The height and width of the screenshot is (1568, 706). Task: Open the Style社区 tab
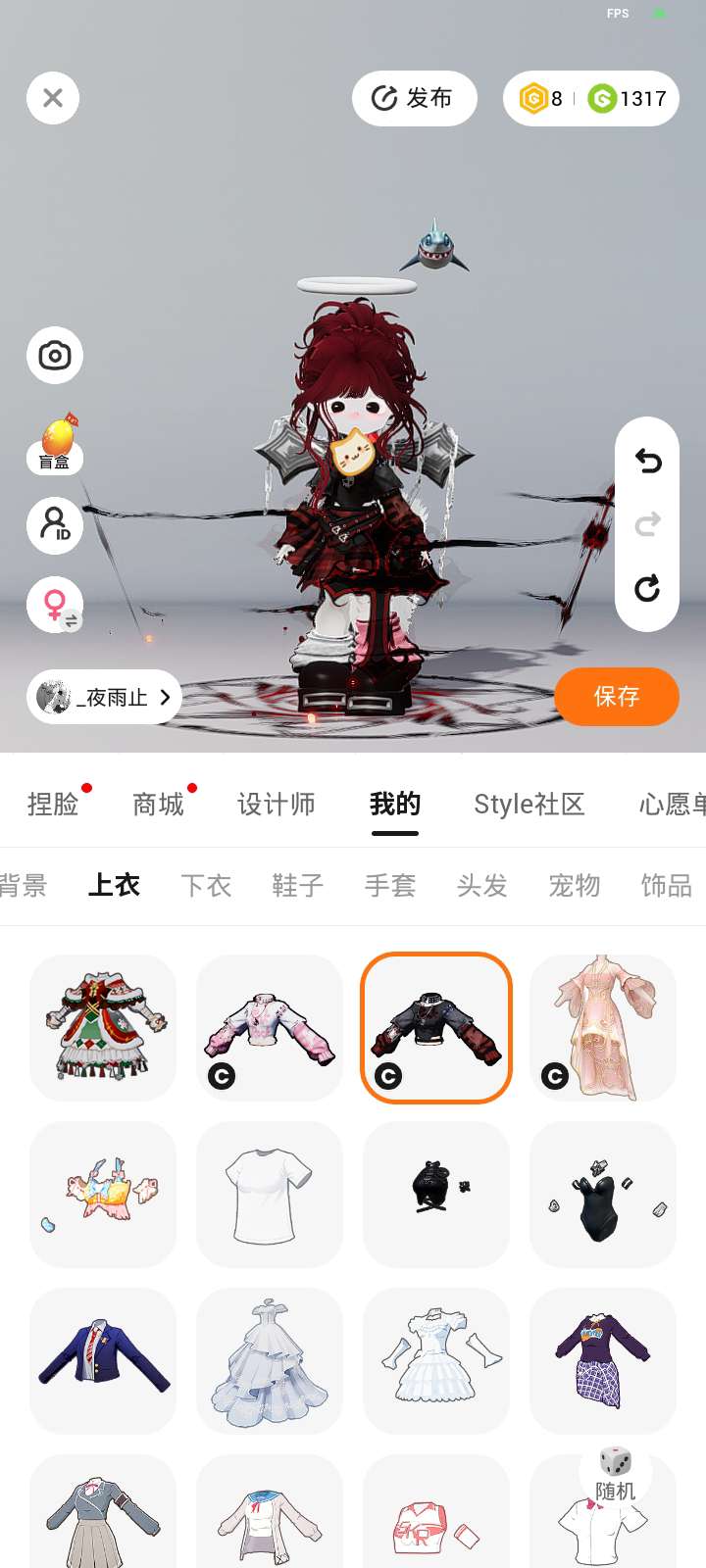pos(529,805)
